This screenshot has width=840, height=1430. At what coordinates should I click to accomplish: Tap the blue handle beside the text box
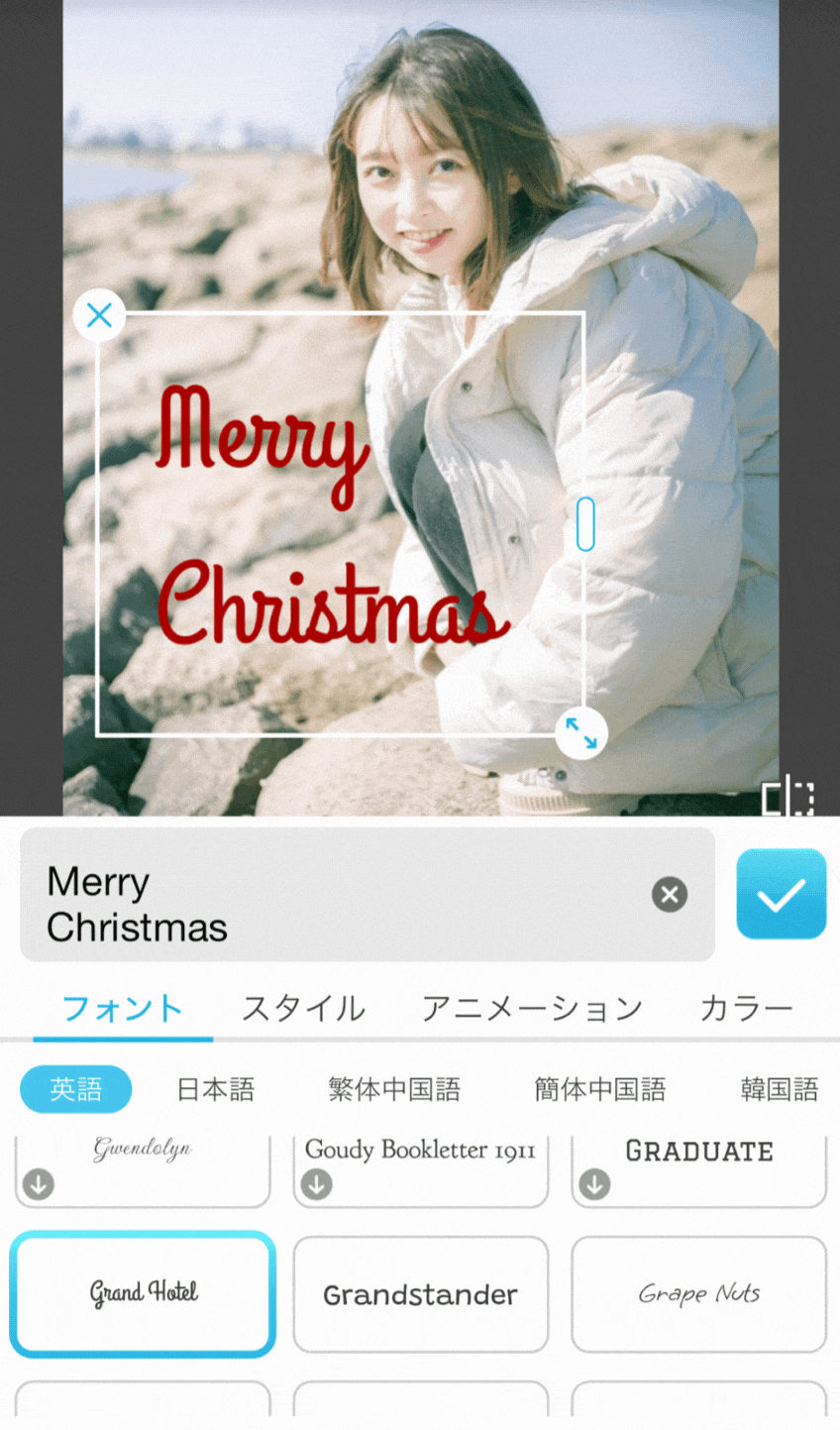coord(585,525)
